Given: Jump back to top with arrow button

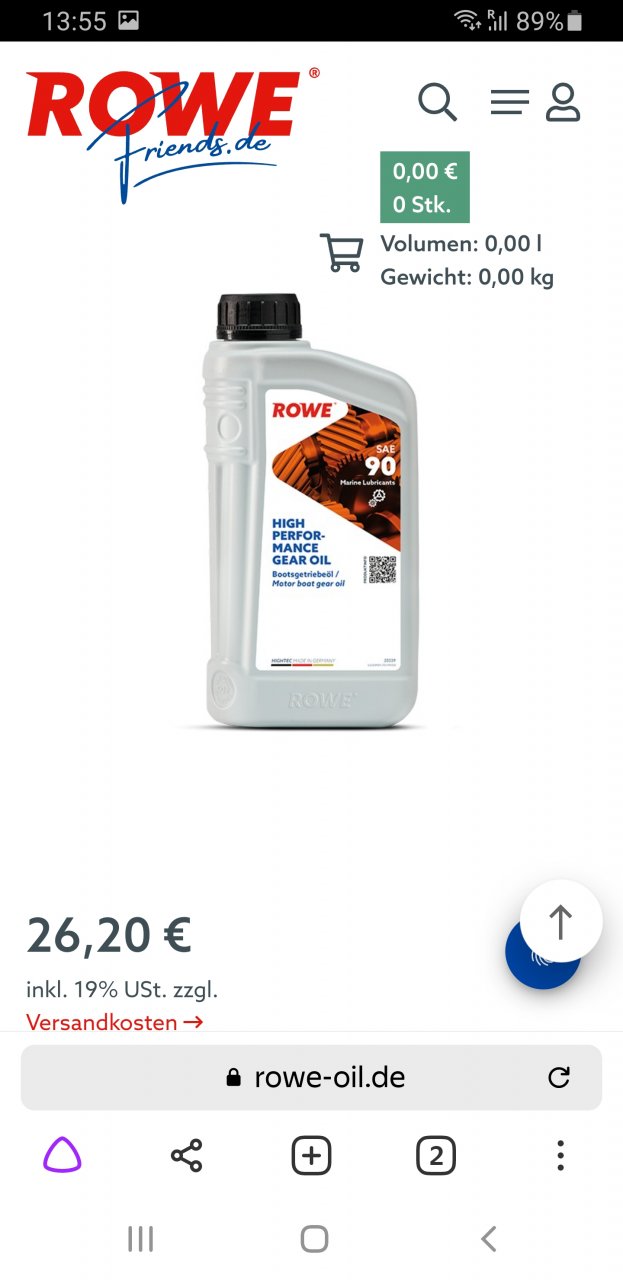Looking at the screenshot, I should click(561, 921).
